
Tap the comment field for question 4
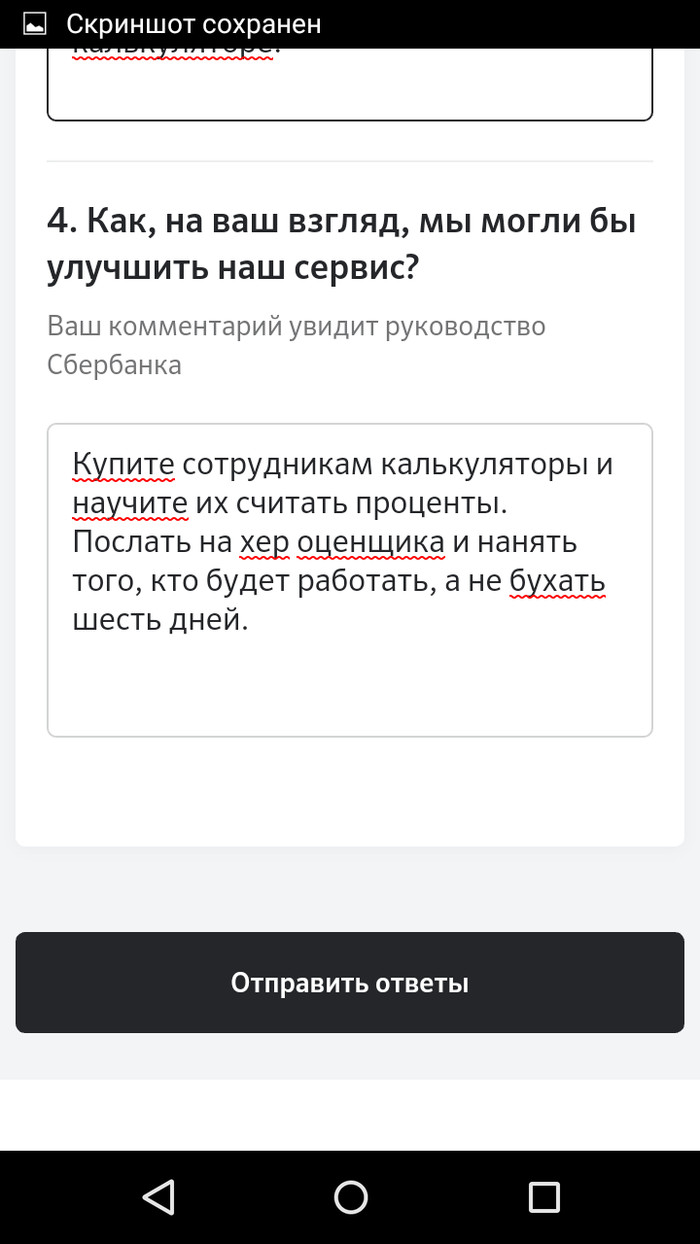(349, 580)
